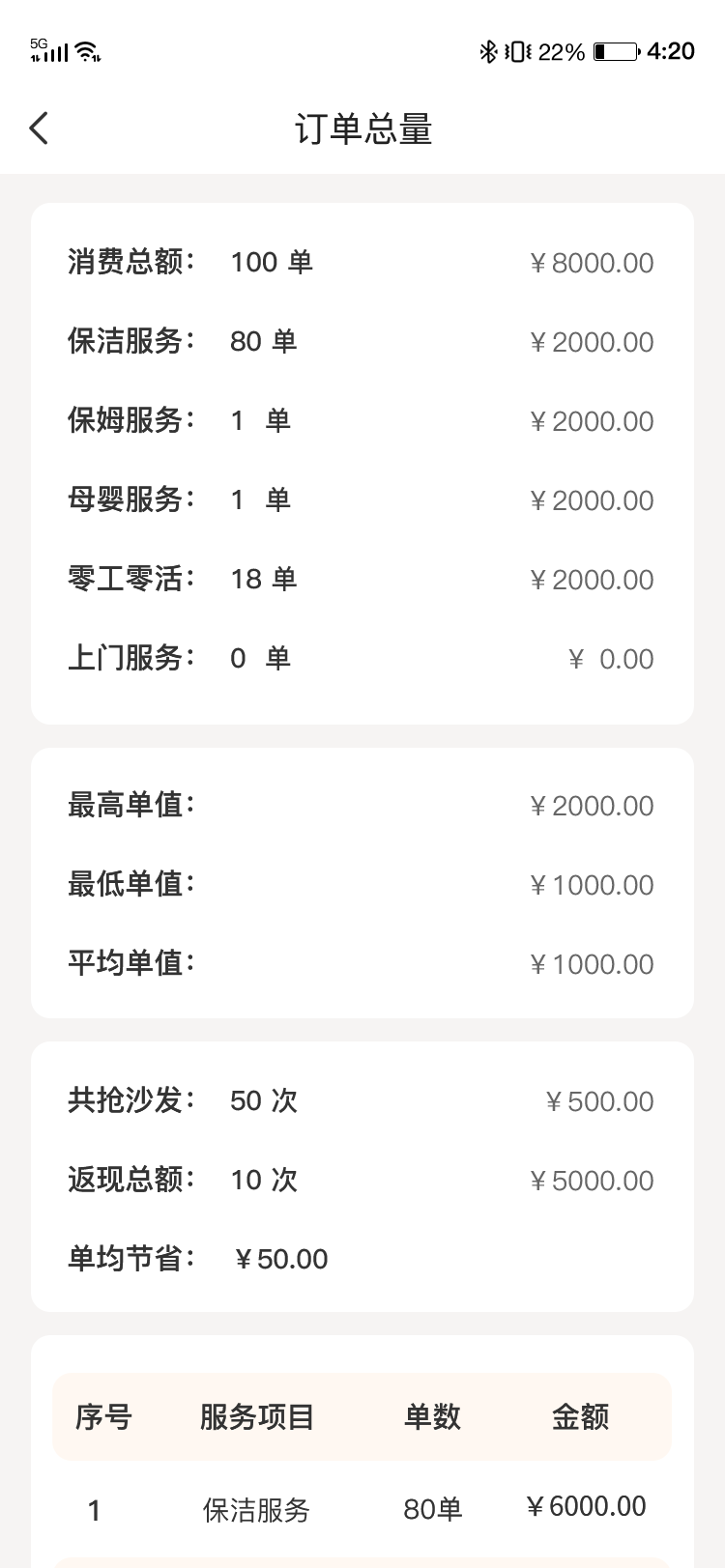Viewport: 725px width, 1568px height.
Task: Select the 保姆服务 row
Action: pos(362,420)
